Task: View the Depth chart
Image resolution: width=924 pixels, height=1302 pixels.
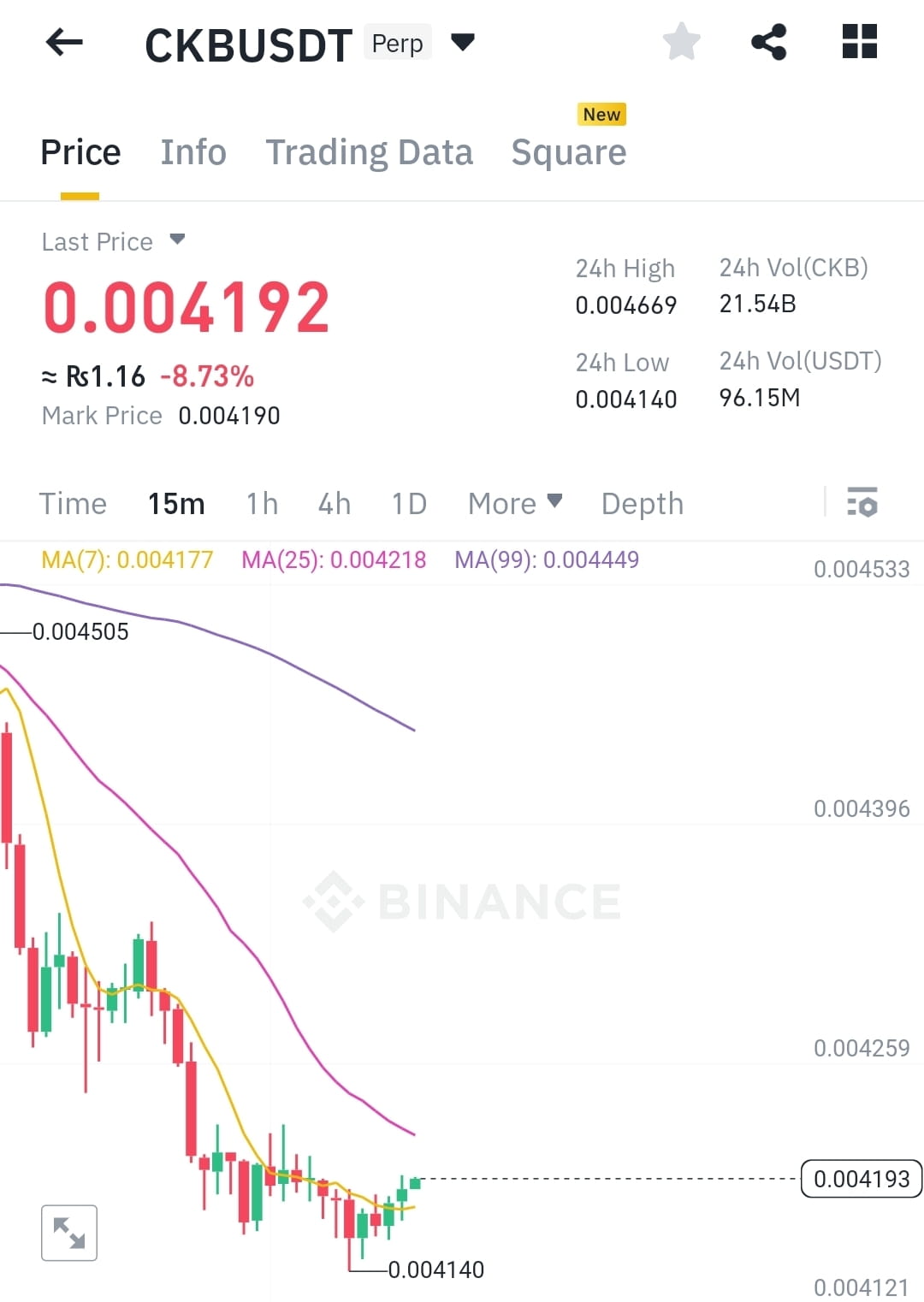Action: (x=642, y=504)
